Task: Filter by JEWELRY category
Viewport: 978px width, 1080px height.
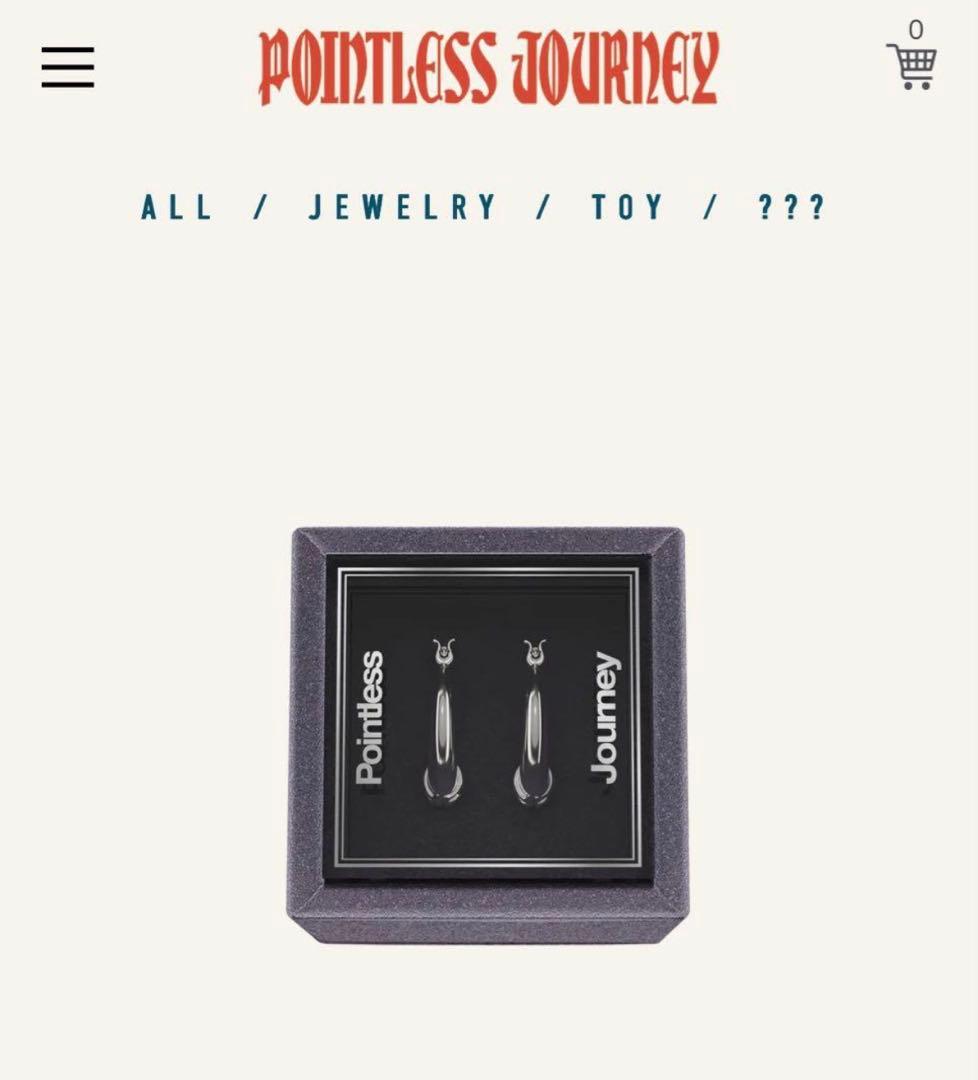Action: [402, 207]
